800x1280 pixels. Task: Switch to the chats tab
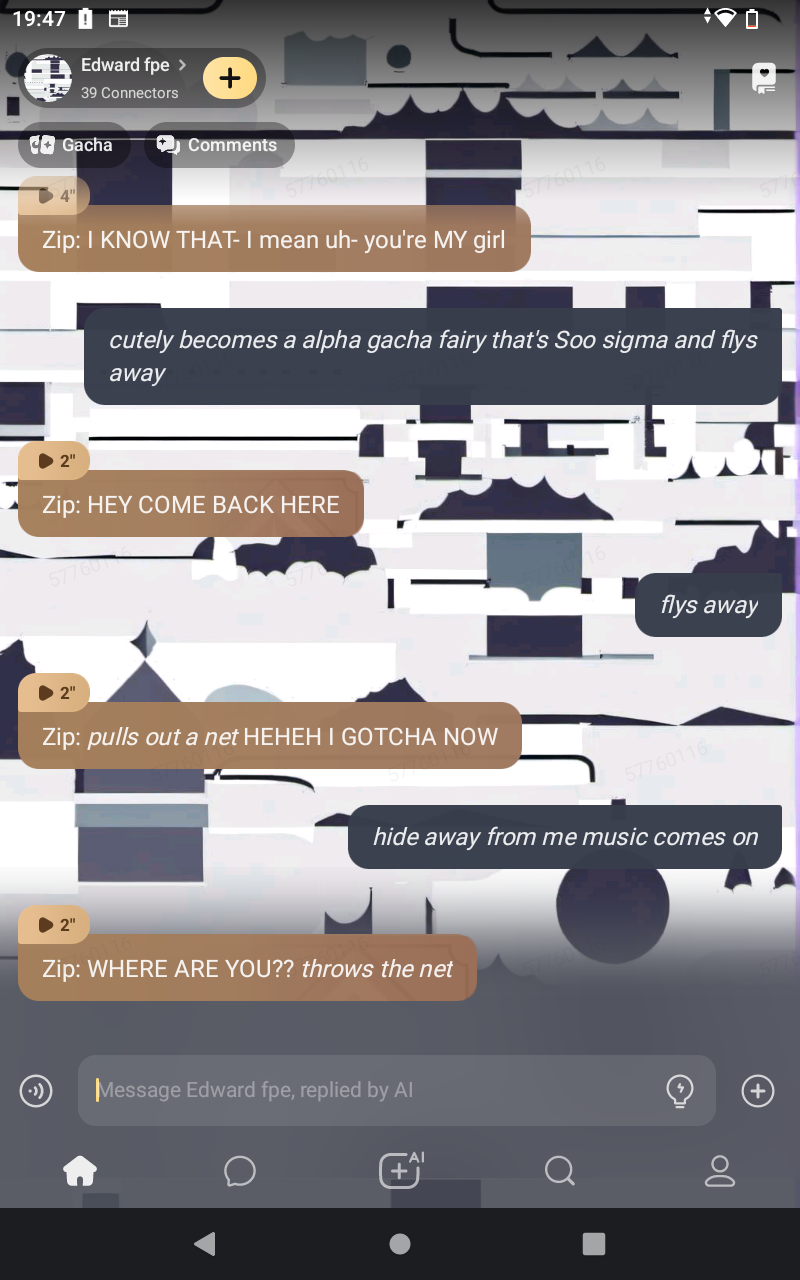coord(240,1170)
